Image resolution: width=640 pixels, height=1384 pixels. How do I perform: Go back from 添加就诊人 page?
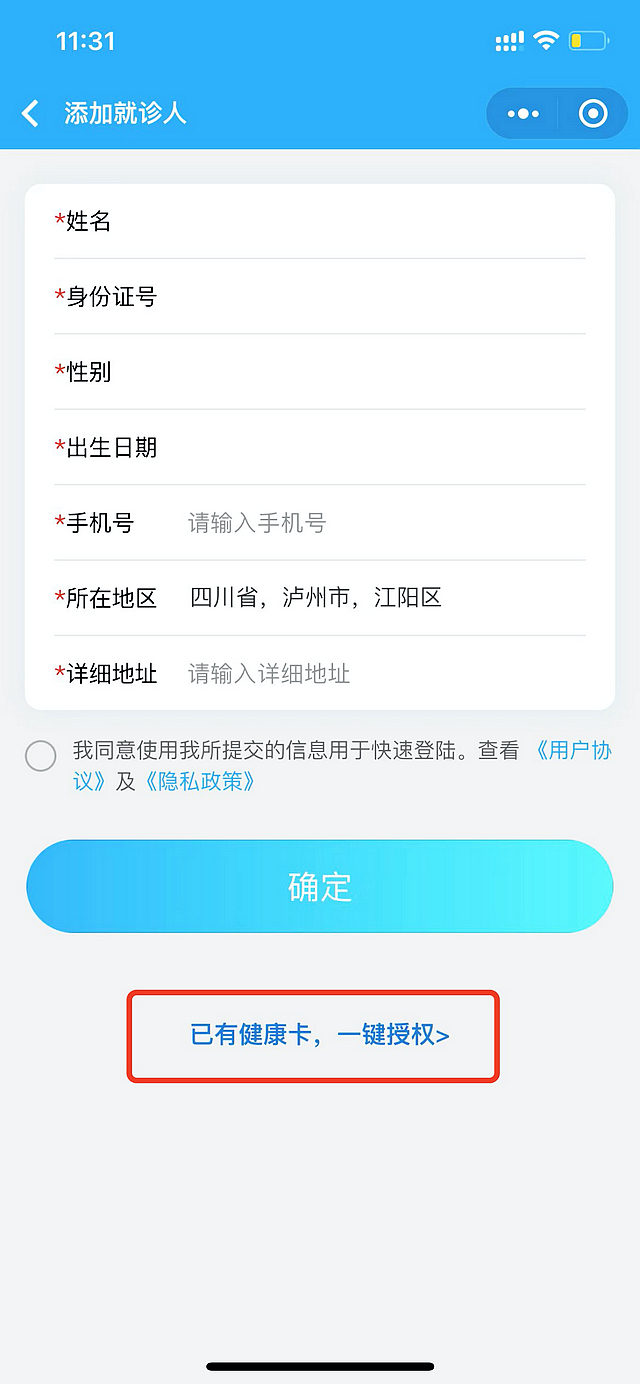(x=31, y=113)
